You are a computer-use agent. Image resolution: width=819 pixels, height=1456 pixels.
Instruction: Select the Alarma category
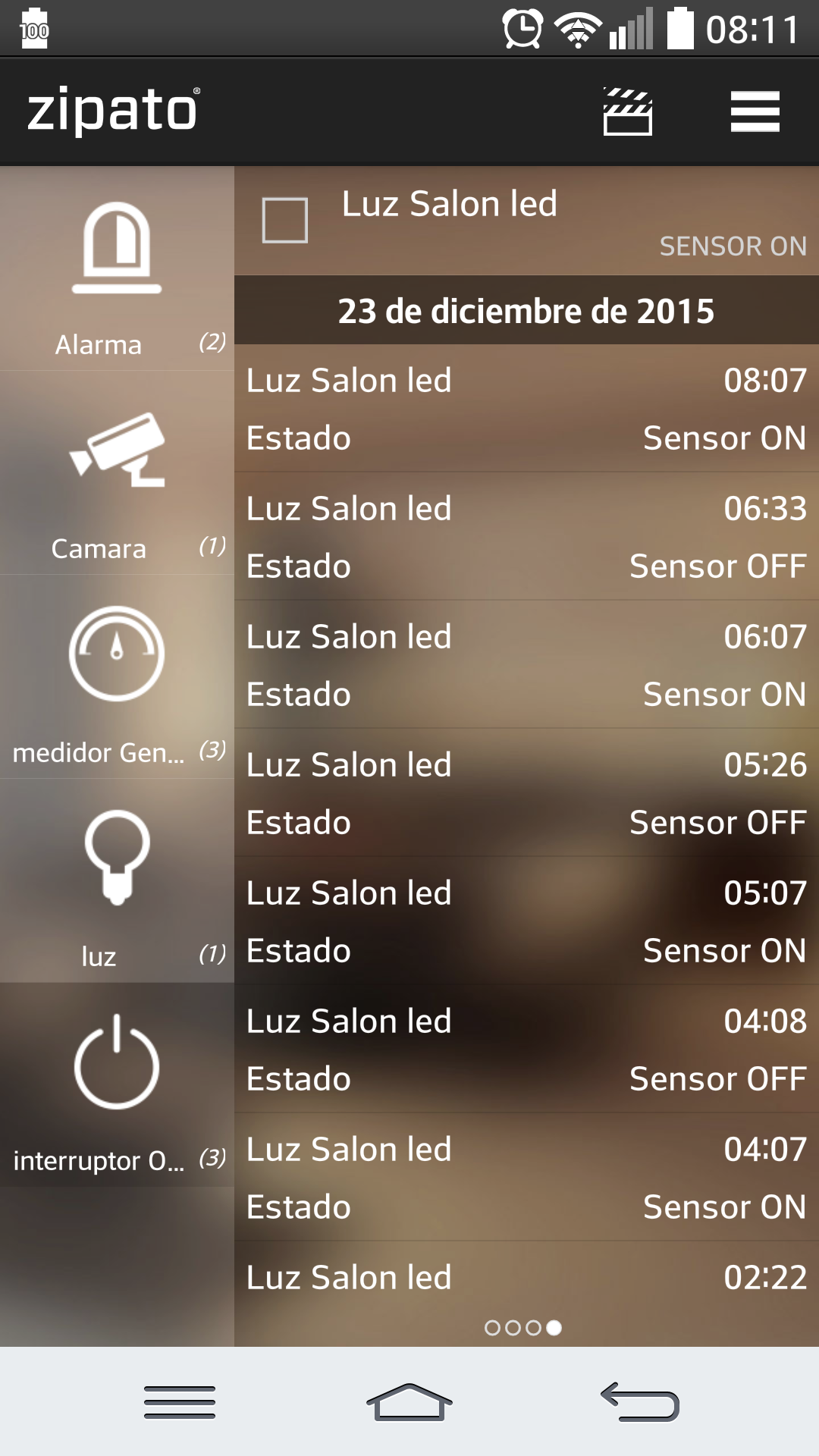(117, 269)
